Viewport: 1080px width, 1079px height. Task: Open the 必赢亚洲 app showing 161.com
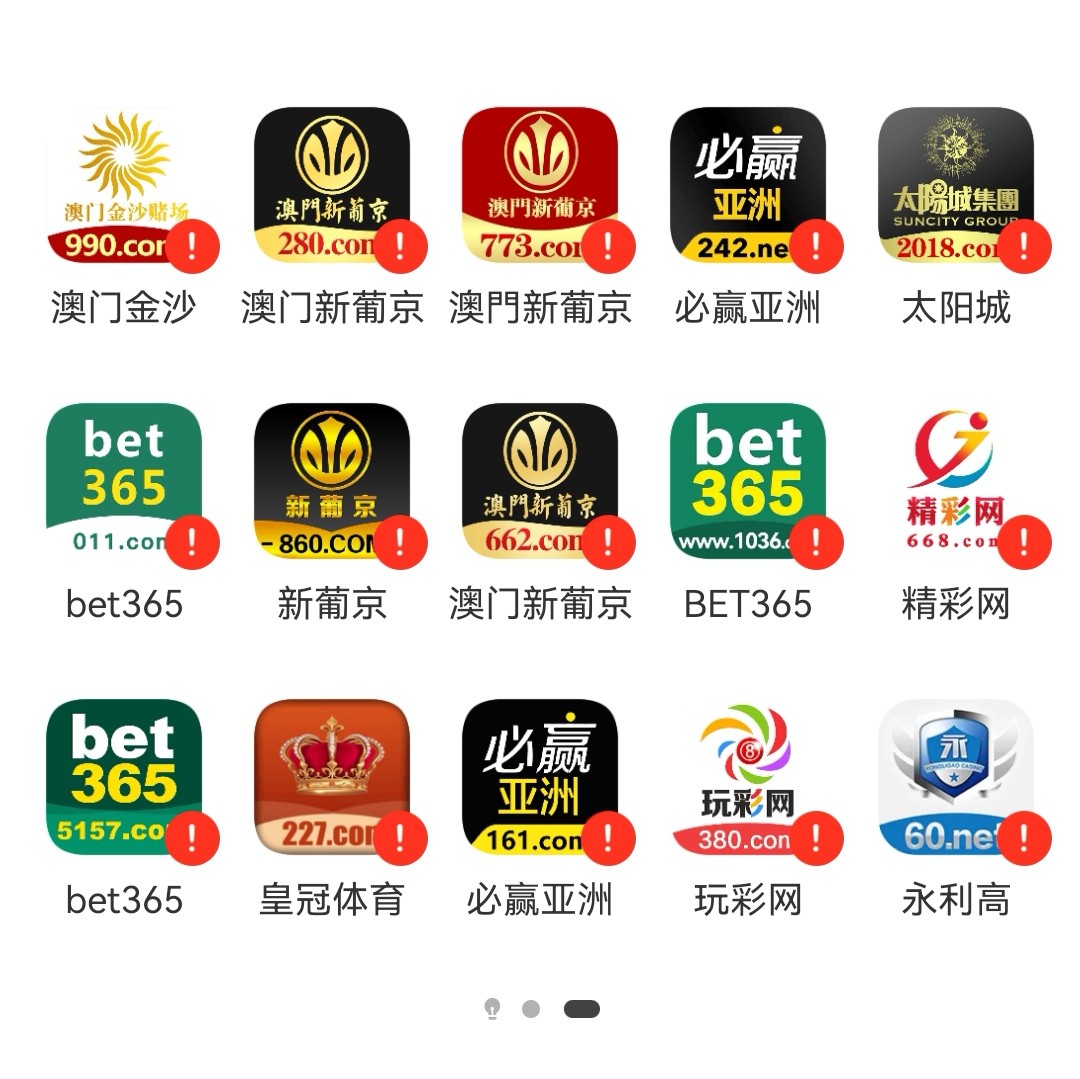(540, 777)
